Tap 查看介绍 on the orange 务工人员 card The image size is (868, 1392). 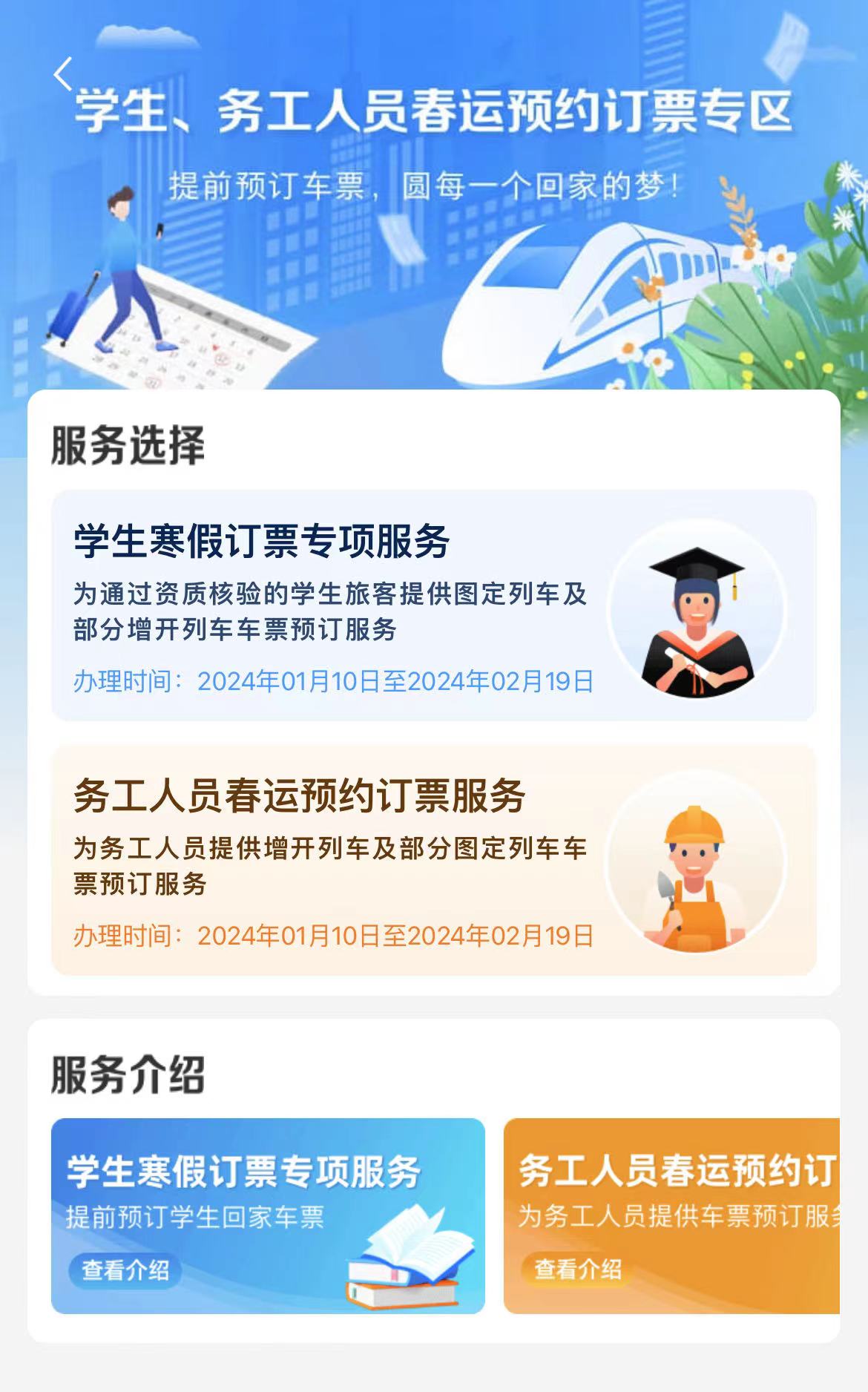pos(578,1269)
